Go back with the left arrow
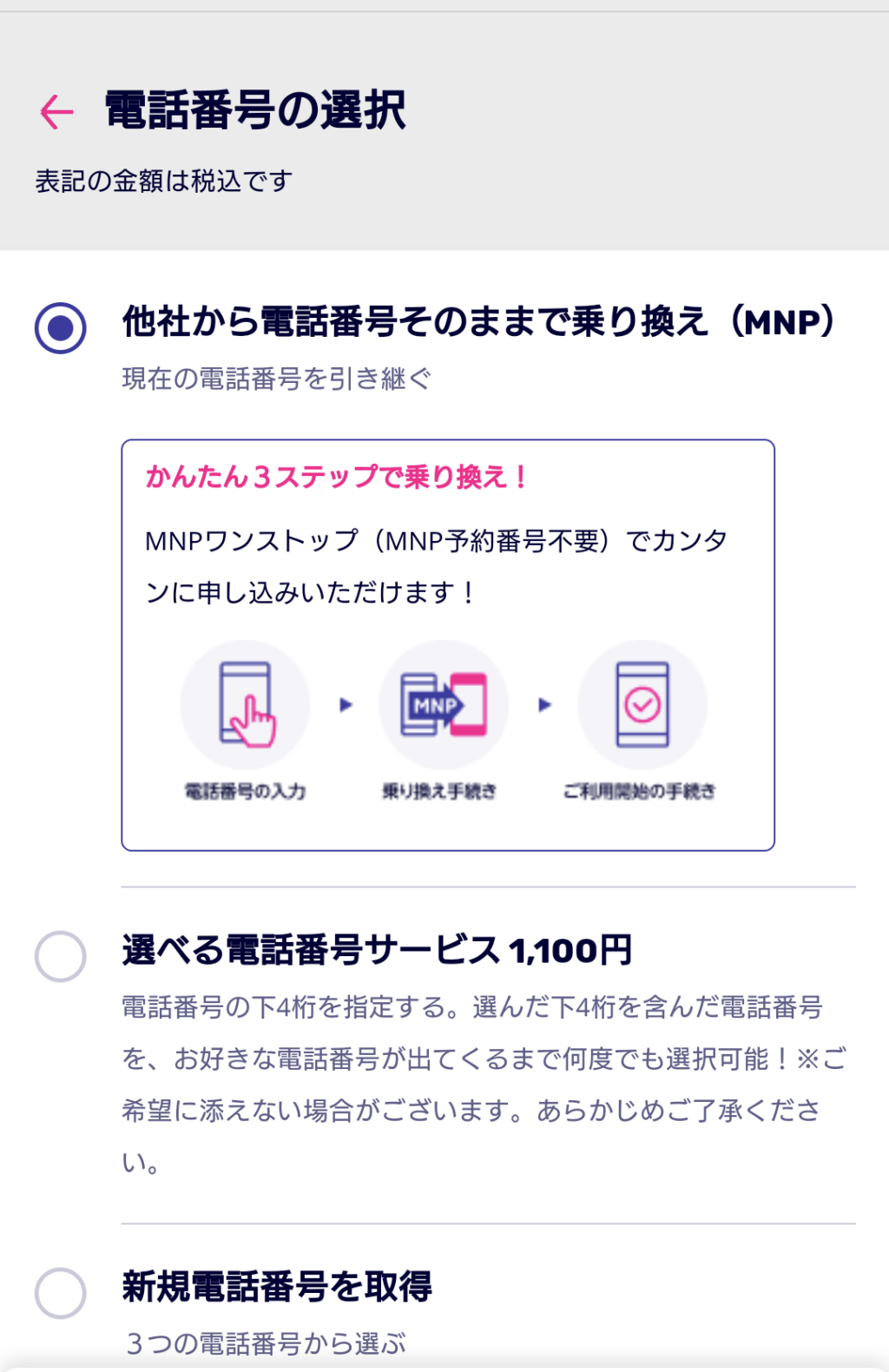The width and height of the screenshot is (889, 1372). coord(54,111)
